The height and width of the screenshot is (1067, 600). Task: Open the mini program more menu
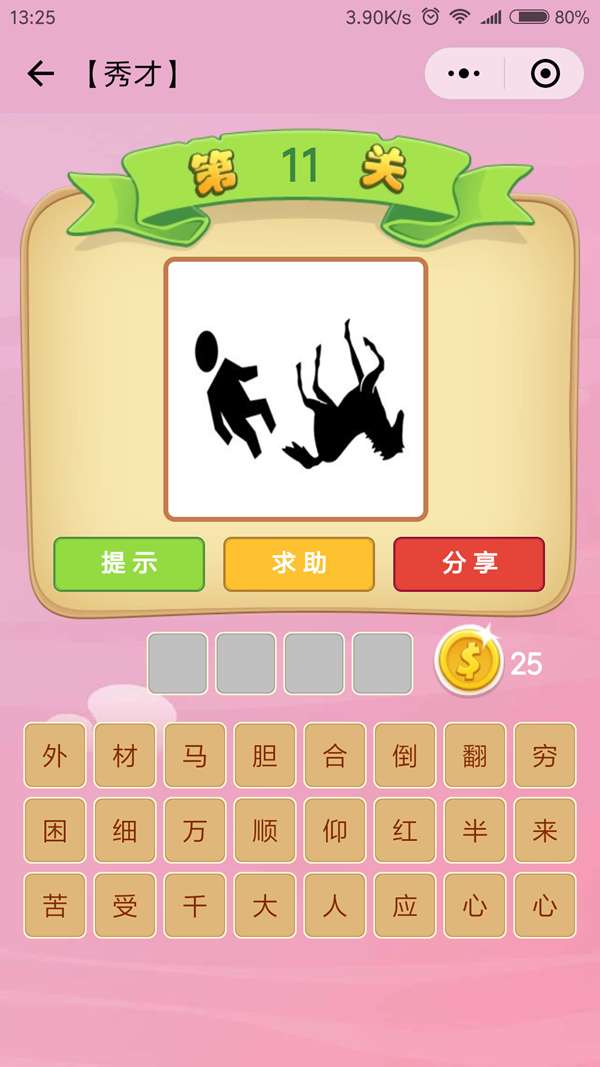coord(464,74)
